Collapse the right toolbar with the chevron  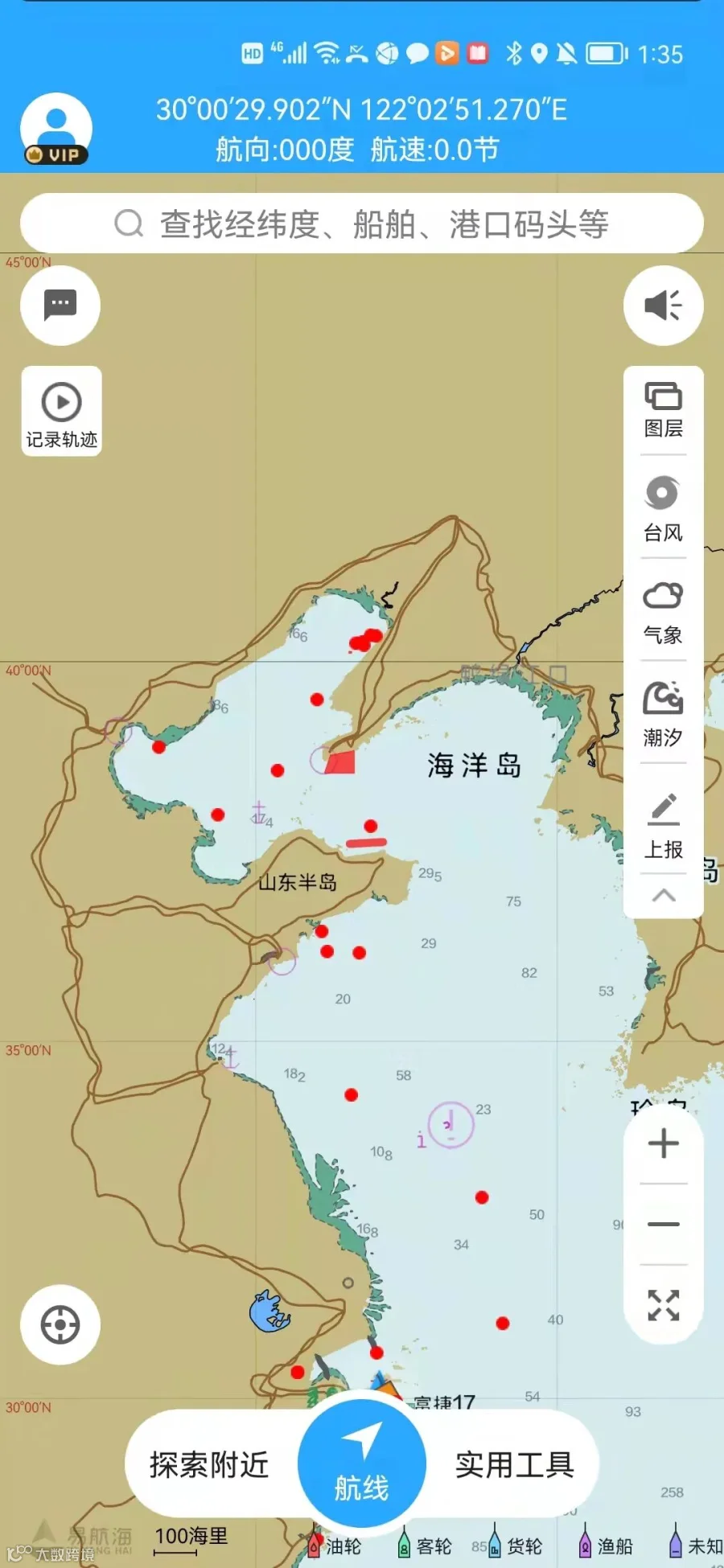click(664, 895)
